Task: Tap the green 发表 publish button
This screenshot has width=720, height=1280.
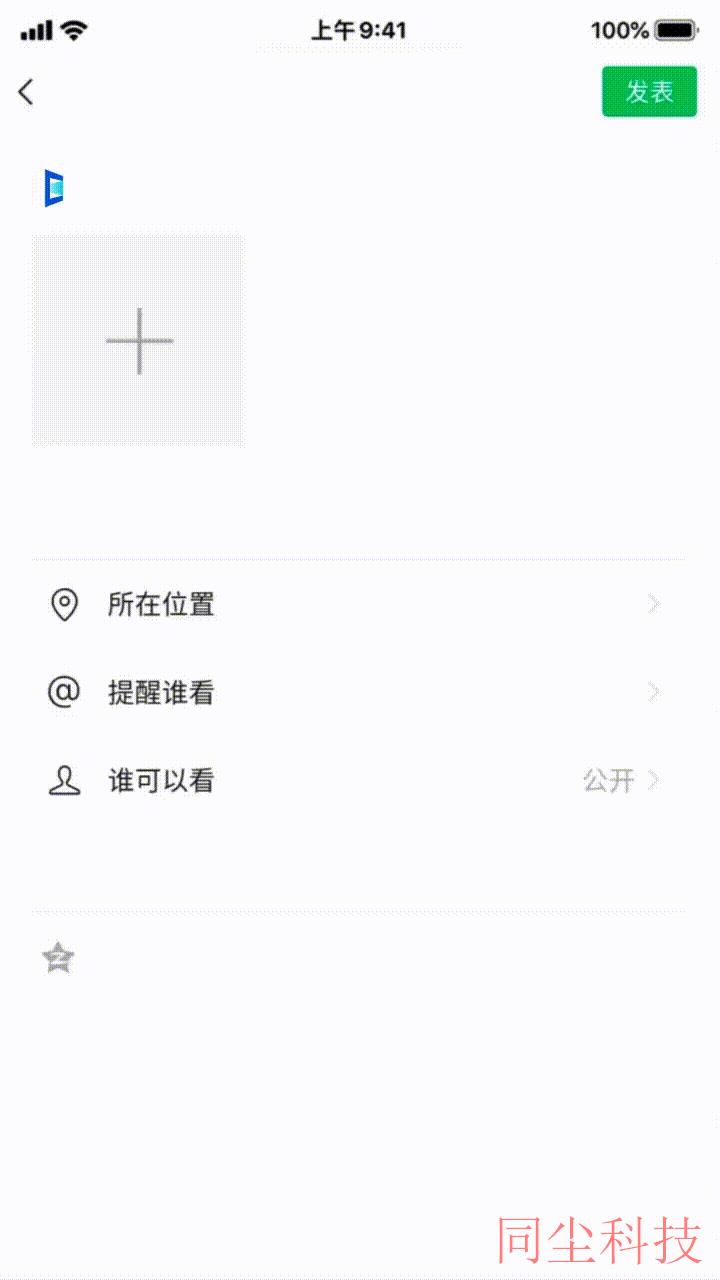Action: 649,92
